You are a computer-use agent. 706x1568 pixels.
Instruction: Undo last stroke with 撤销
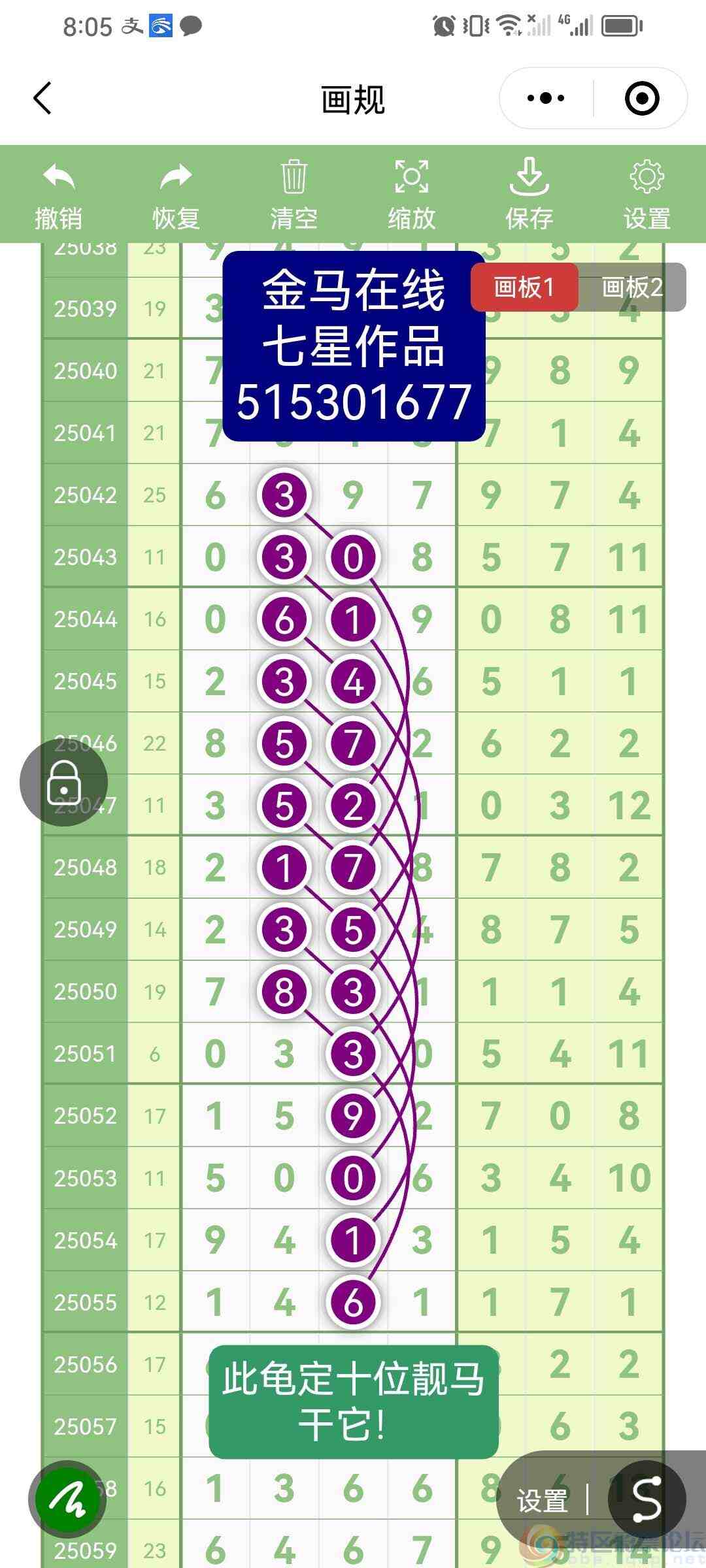pyautogui.click(x=59, y=195)
